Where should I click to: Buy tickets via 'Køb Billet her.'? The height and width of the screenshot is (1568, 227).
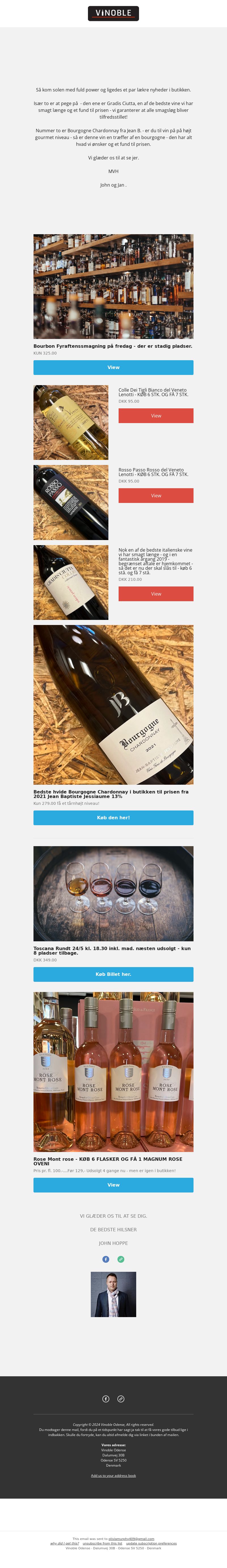point(113,974)
